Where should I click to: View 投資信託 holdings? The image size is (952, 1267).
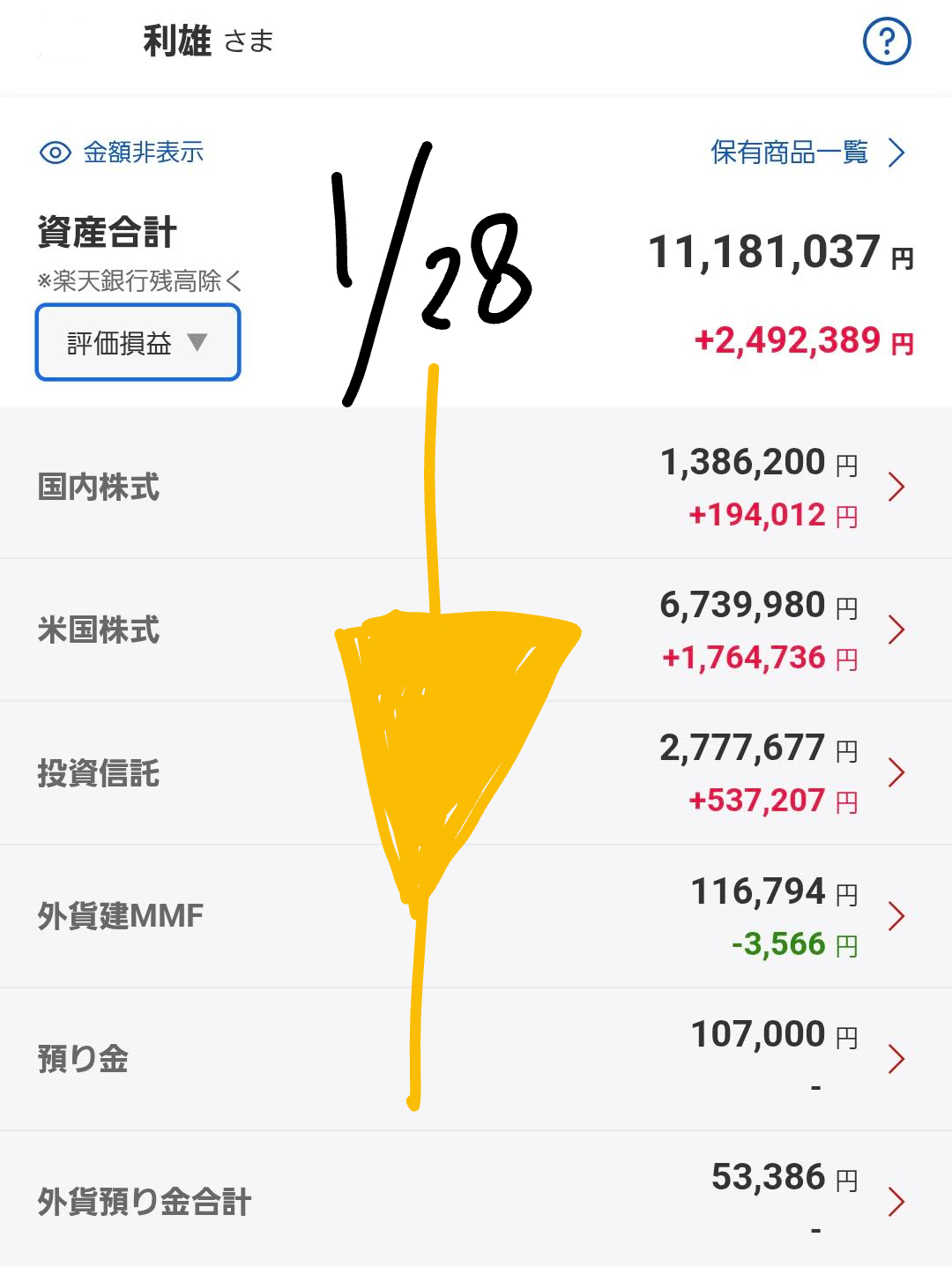tap(476, 773)
